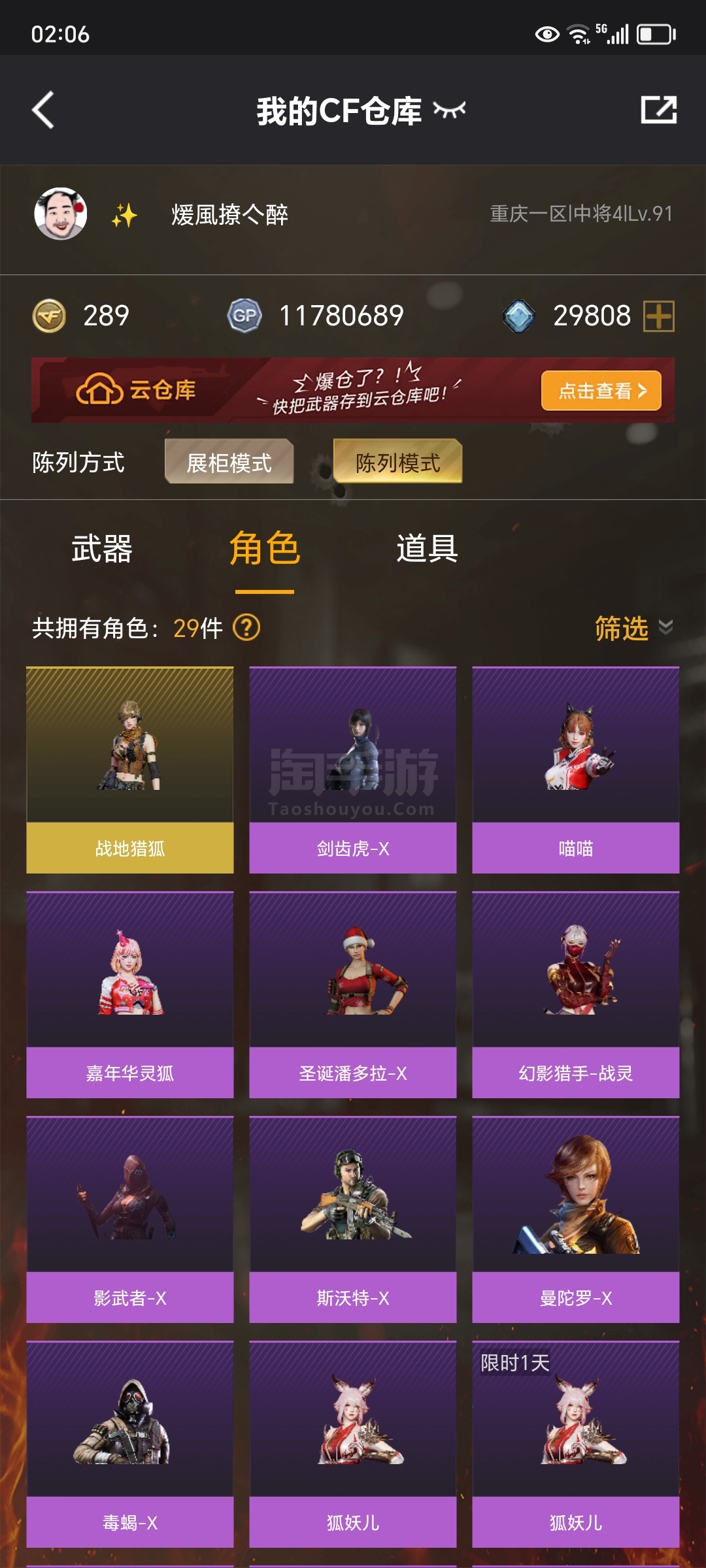Image resolution: width=706 pixels, height=1568 pixels.
Task: Switch to the 武器 tab
Action: (x=102, y=549)
